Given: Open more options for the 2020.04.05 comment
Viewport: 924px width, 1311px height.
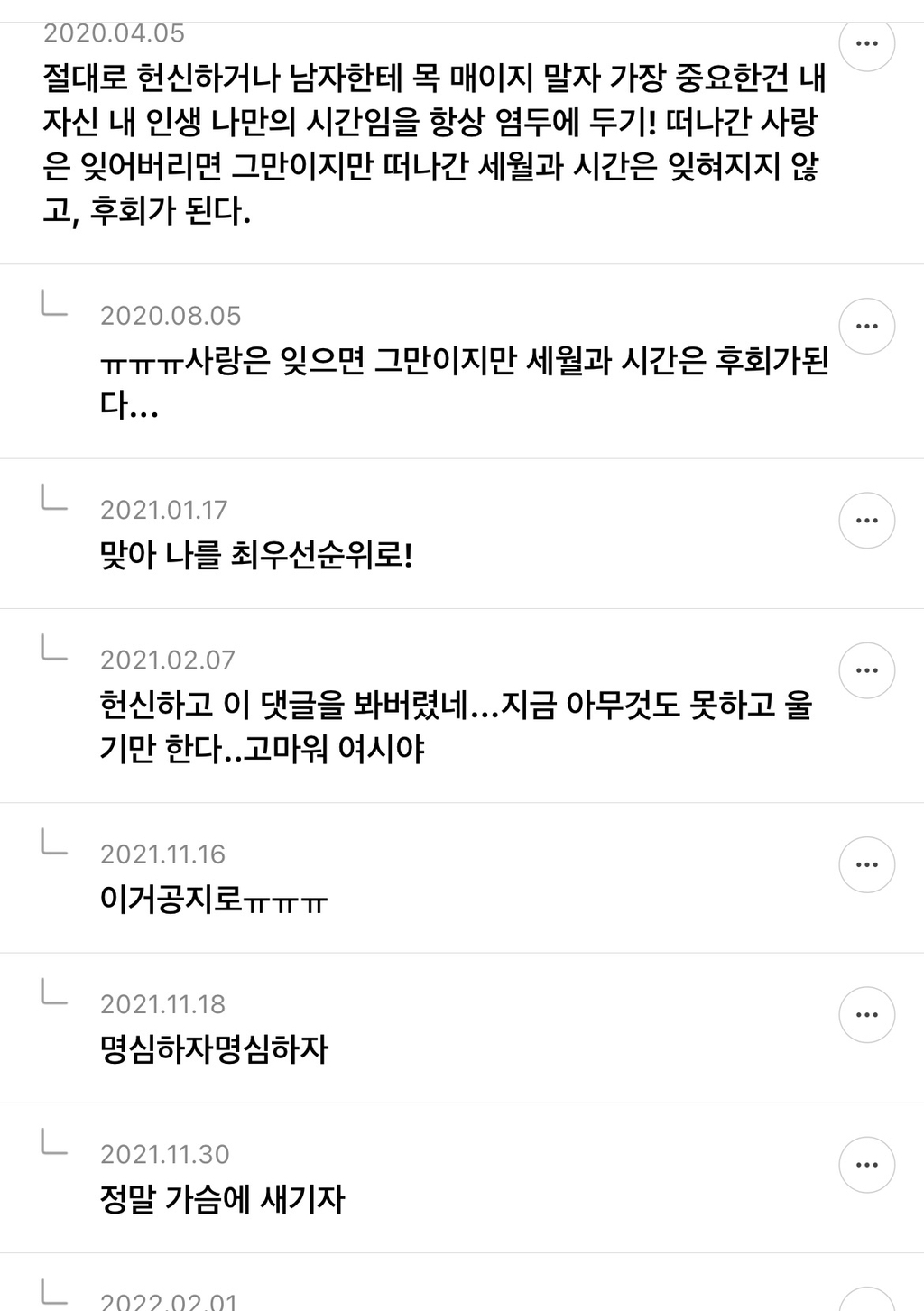Looking at the screenshot, I should tap(866, 42).
